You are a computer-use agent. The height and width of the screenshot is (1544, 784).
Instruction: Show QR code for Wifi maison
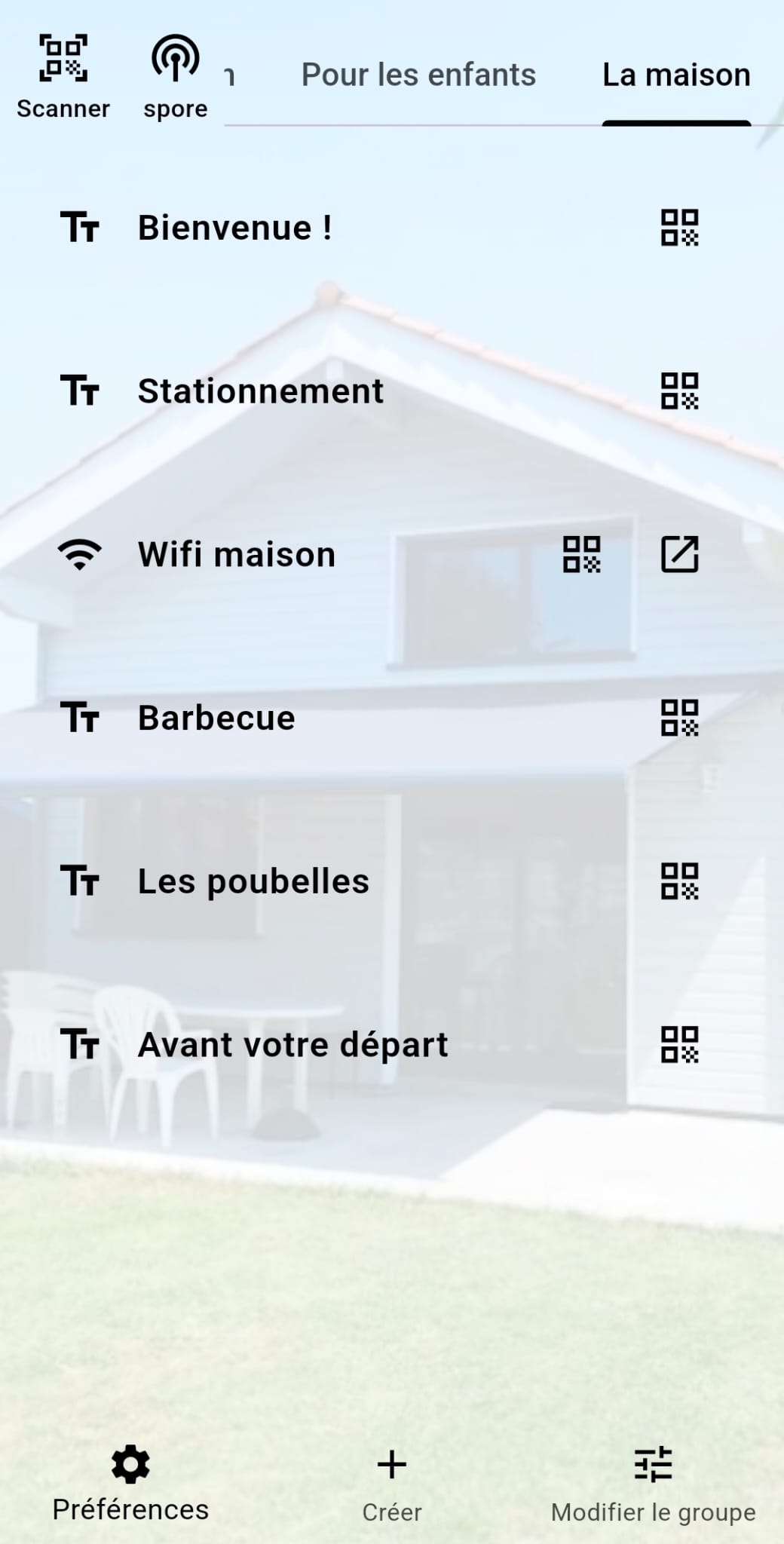point(581,555)
